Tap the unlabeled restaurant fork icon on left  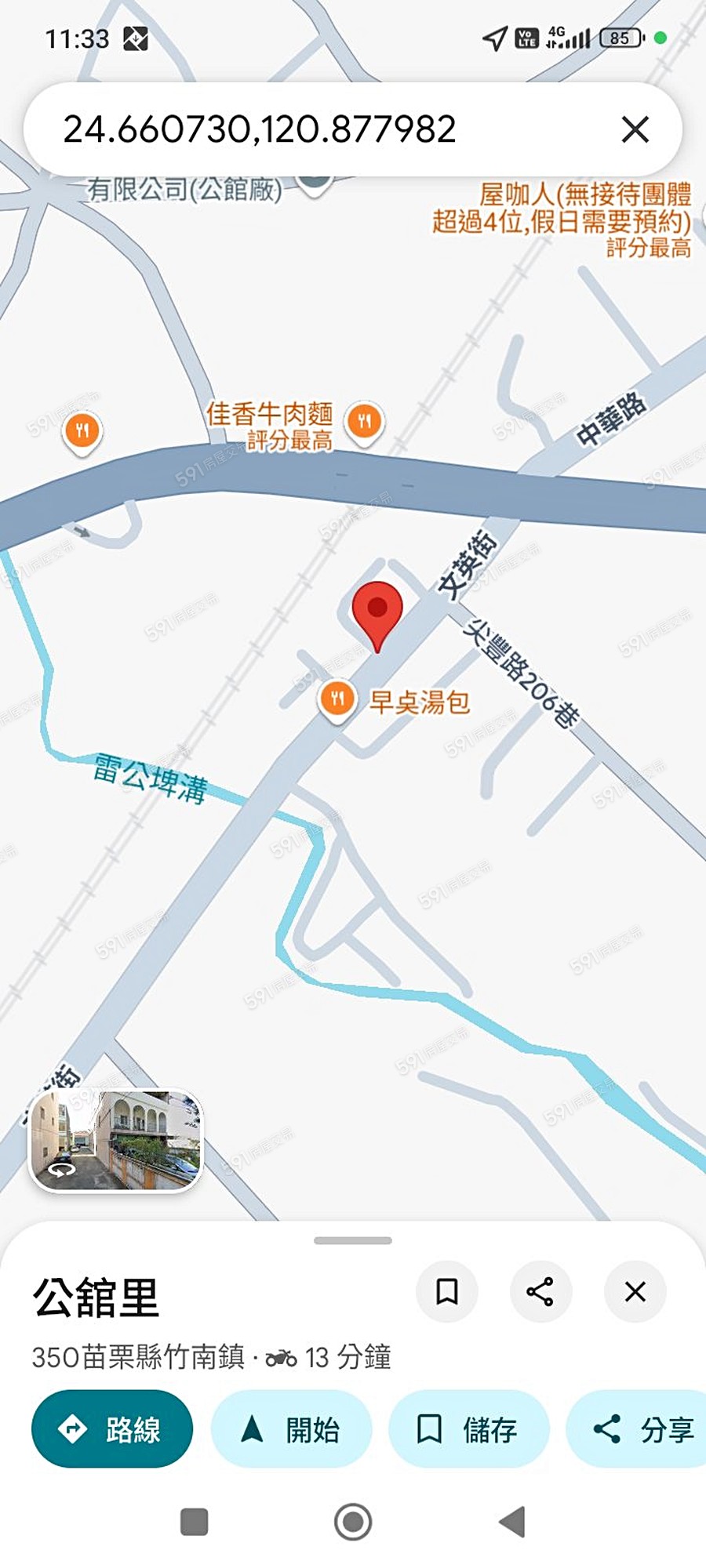tap(81, 430)
